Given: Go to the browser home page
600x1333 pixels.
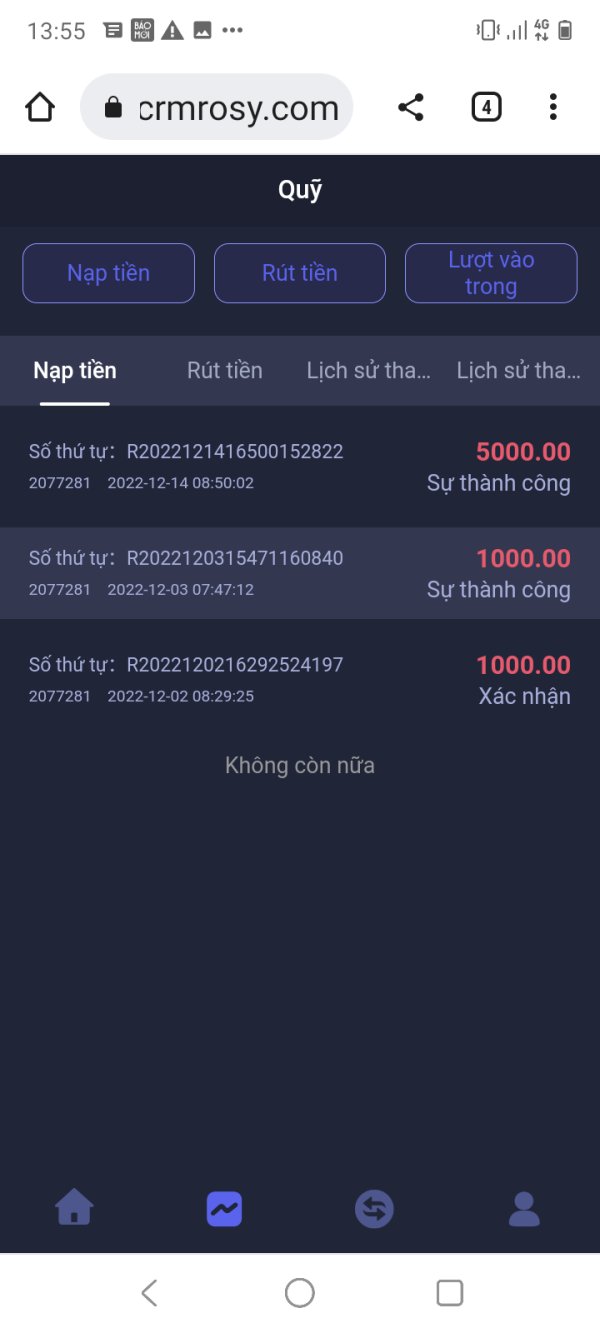Looking at the screenshot, I should click(x=40, y=107).
